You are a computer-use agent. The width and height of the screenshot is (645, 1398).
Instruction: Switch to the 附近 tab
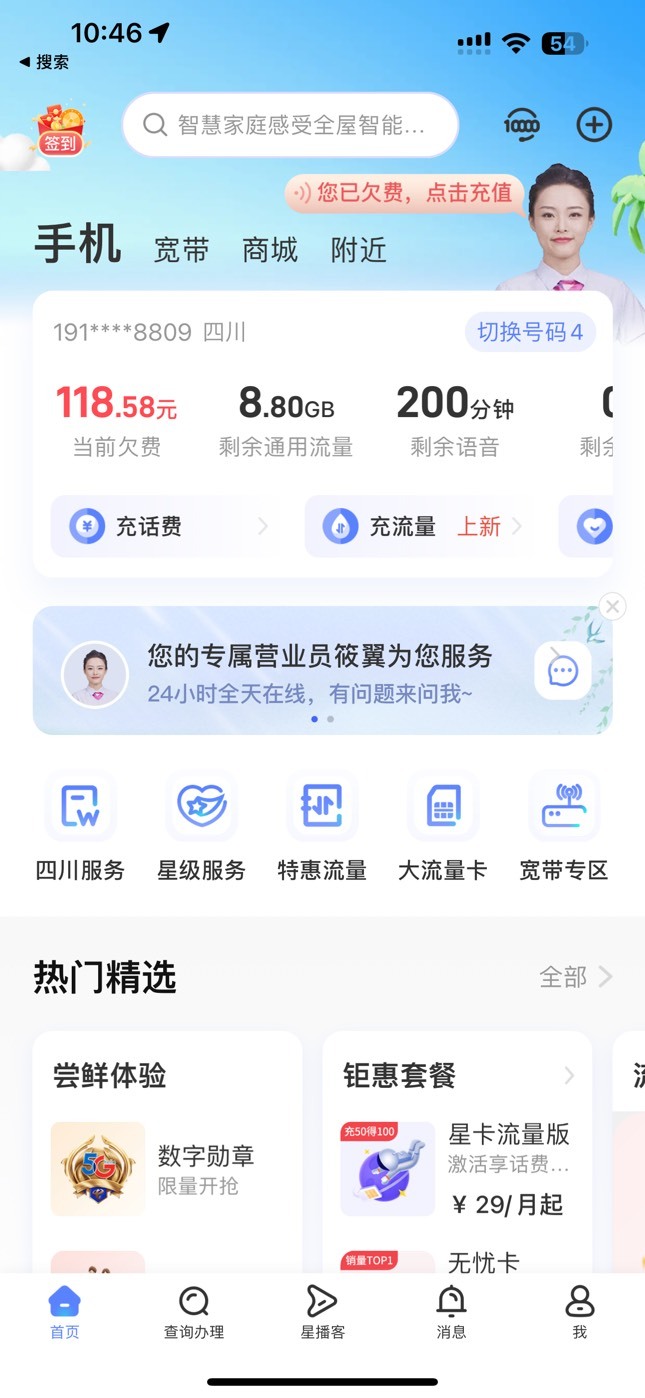[x=359, y=250]
